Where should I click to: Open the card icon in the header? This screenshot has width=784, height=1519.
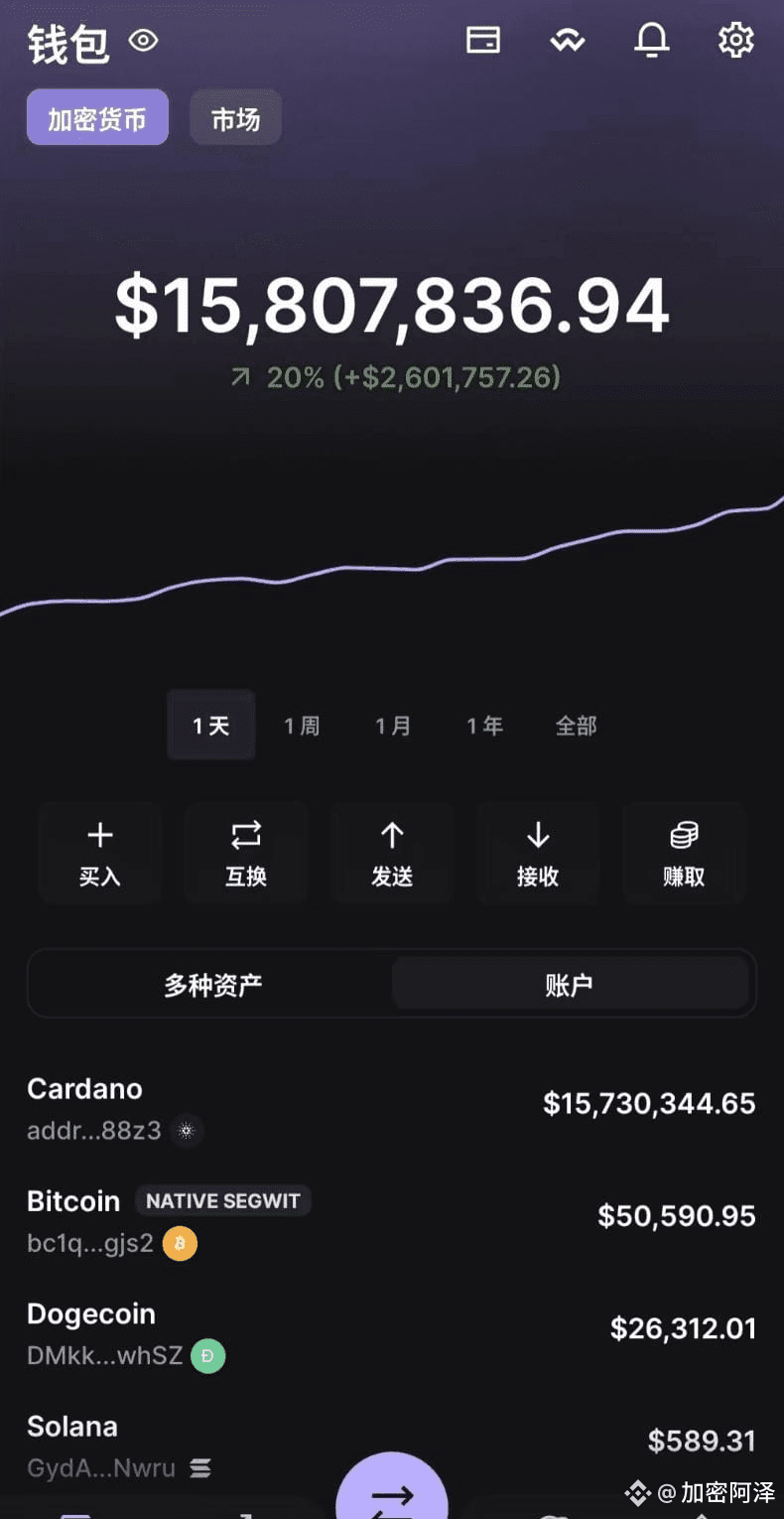[x=483, y=40]
